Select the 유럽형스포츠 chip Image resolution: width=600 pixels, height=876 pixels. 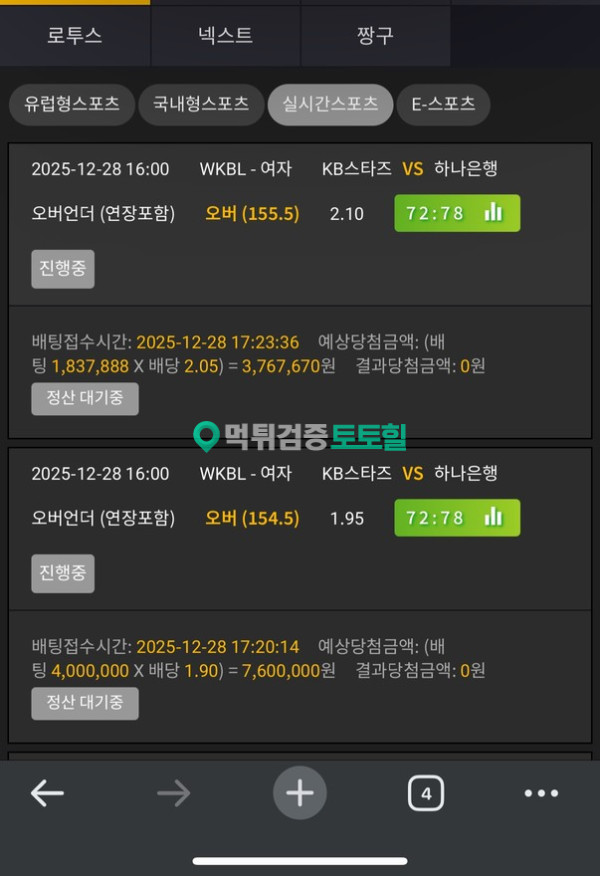coord(72,104)
